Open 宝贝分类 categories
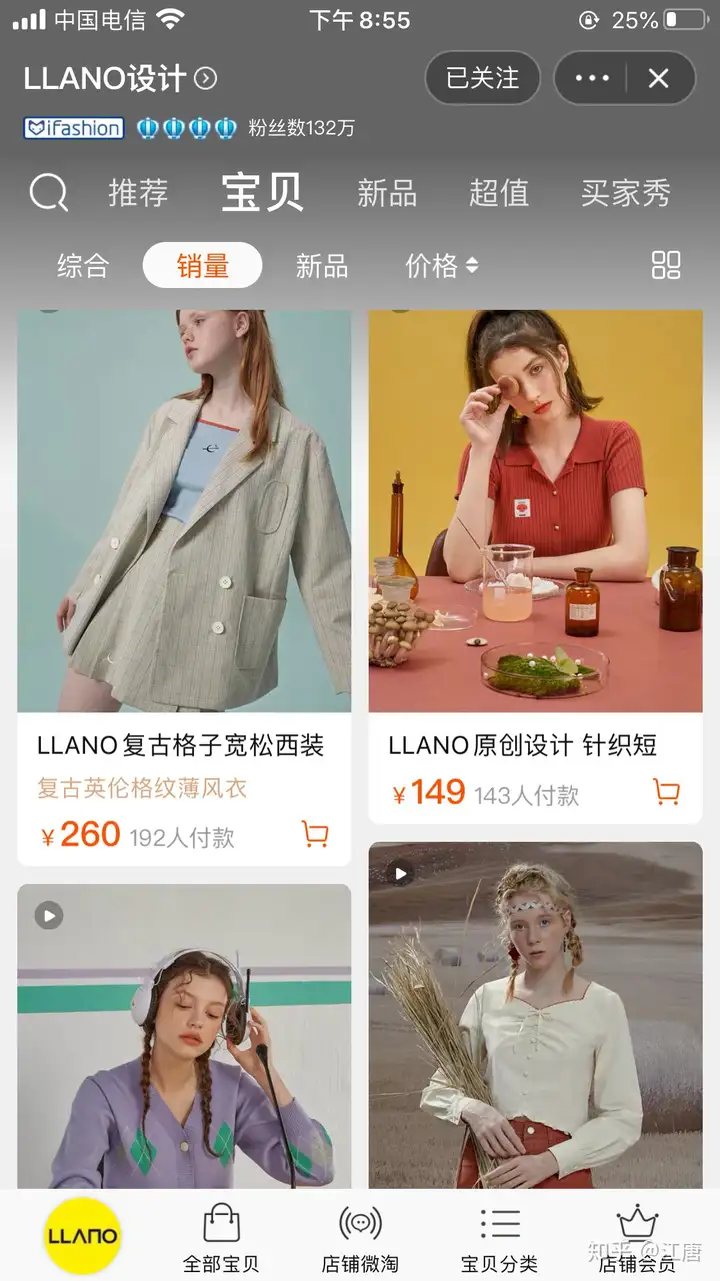Image resolution: width=720 pixels, height=1281 pixels. point(499,1238)
